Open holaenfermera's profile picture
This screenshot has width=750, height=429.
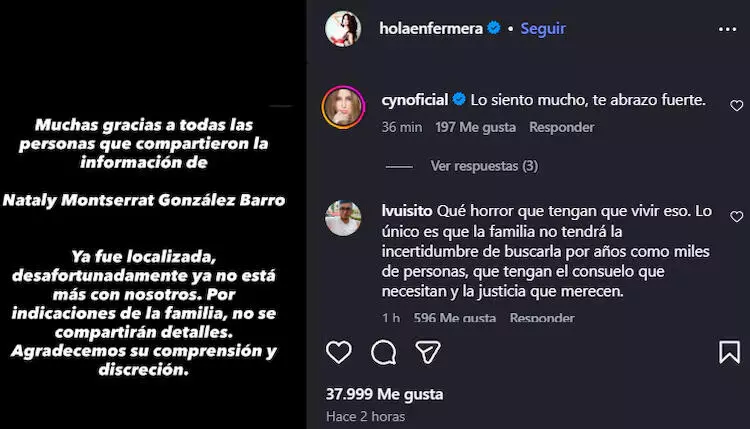pos(343,29)
